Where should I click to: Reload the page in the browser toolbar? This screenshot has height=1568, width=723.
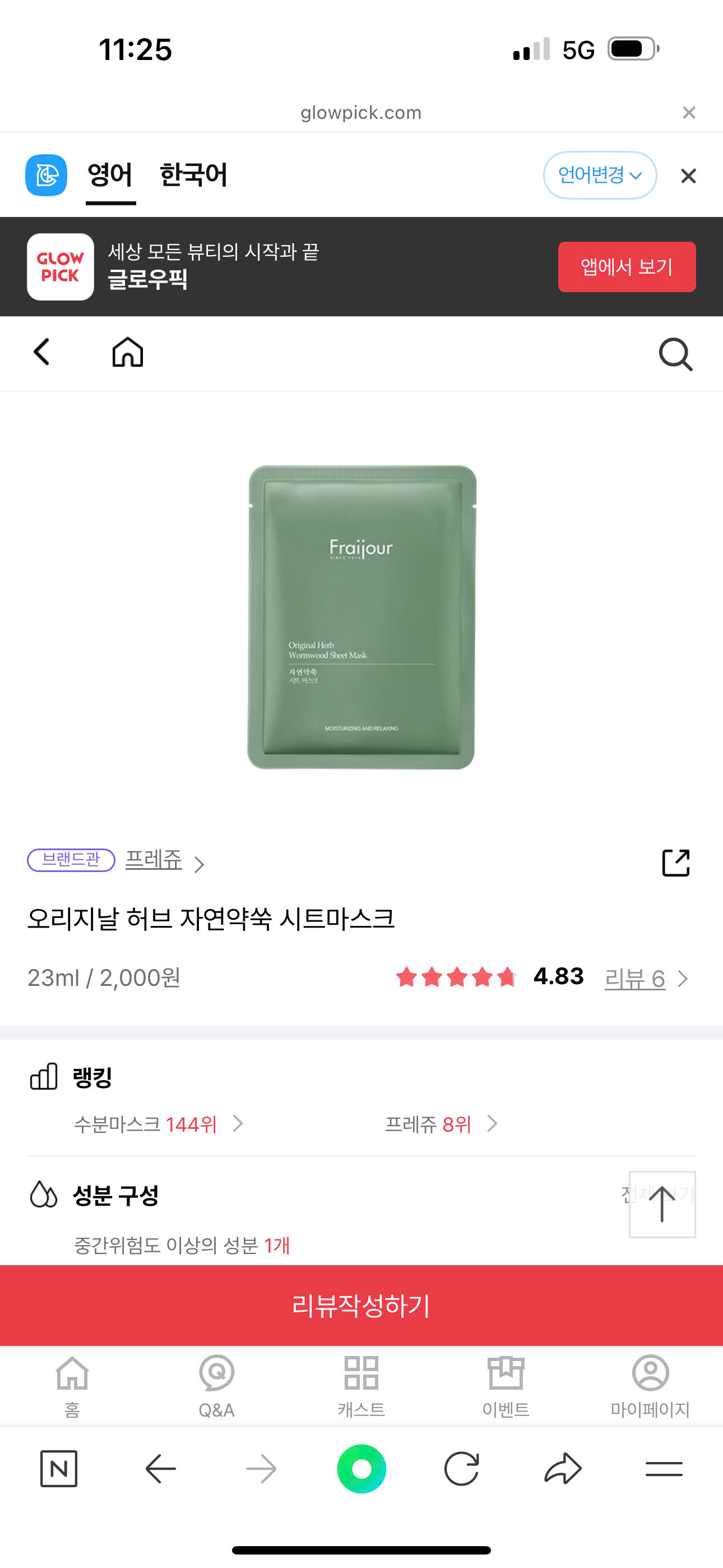click(462, 1469)
